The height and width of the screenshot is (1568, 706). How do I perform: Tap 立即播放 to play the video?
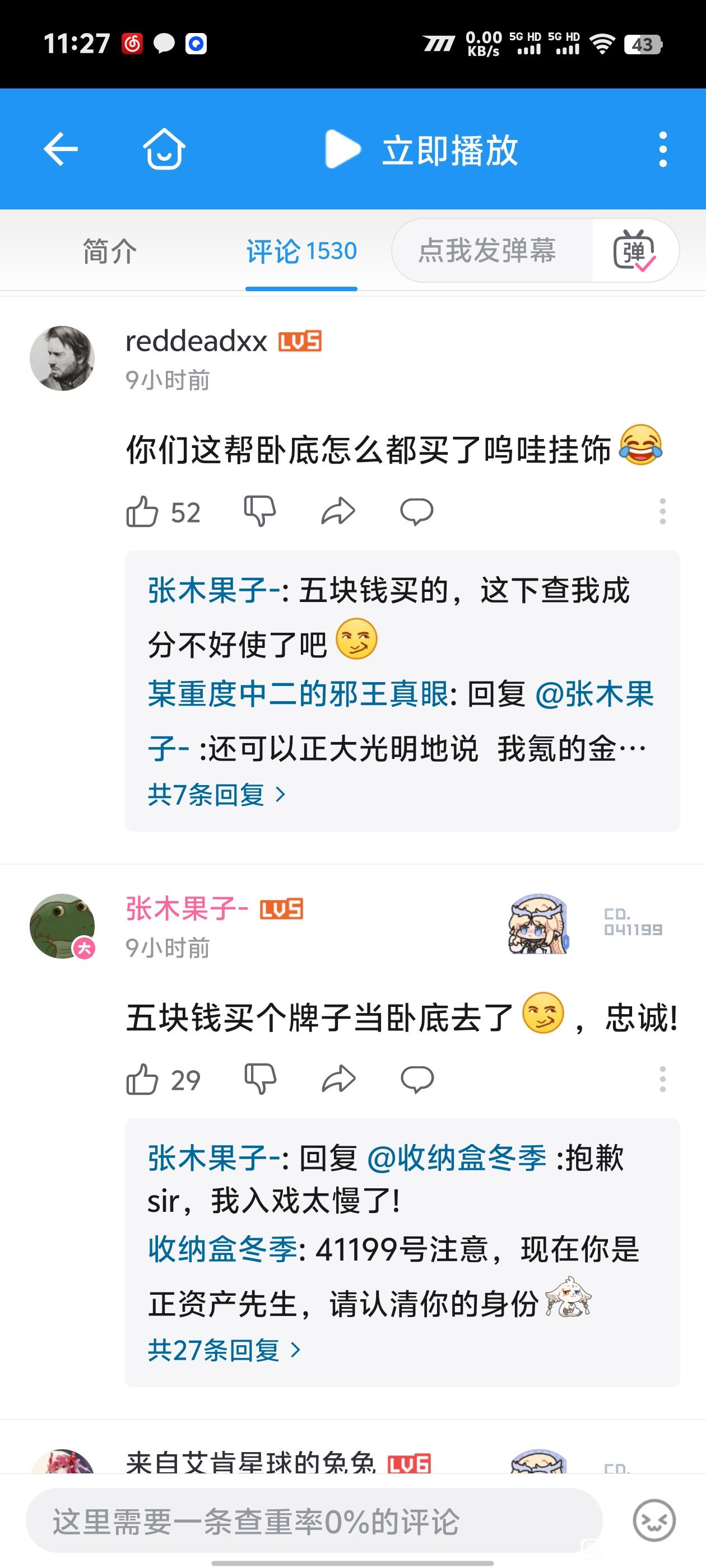[x=421, y=150]
